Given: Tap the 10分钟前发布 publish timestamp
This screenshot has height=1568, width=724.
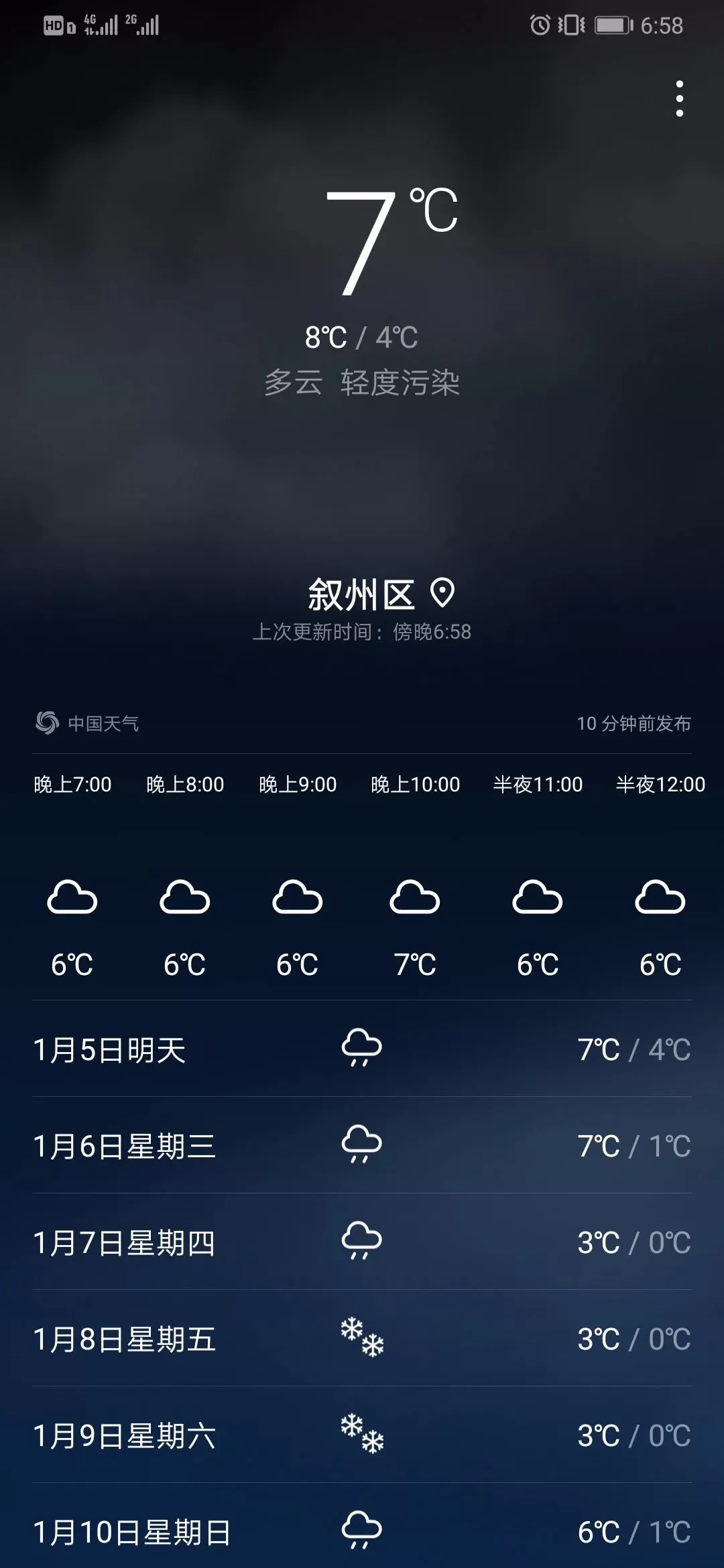Looking at the screenshot, I should coord(636,724).
